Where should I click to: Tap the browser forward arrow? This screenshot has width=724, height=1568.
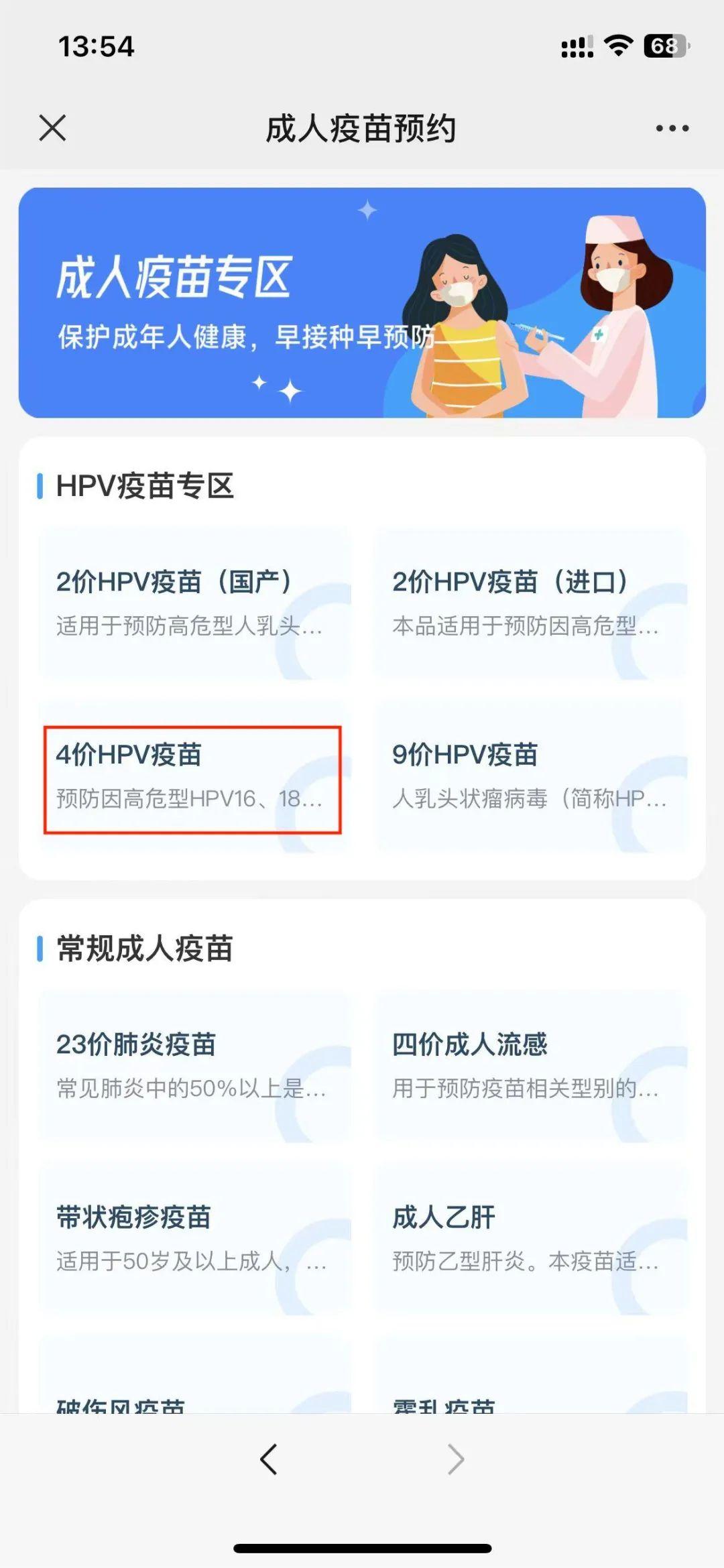[456, 1459]
